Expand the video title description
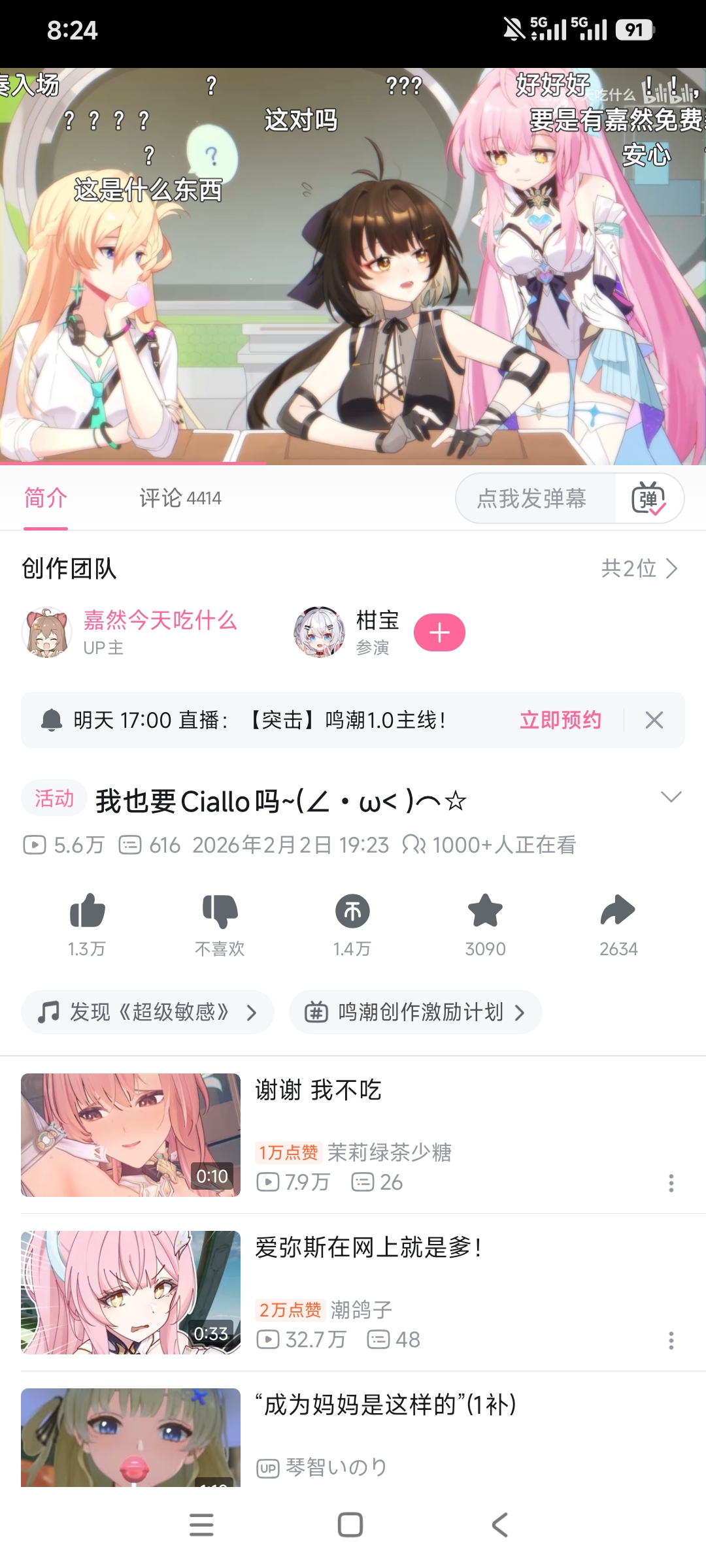The image size is (706, 1568). [x=671, y=797]
